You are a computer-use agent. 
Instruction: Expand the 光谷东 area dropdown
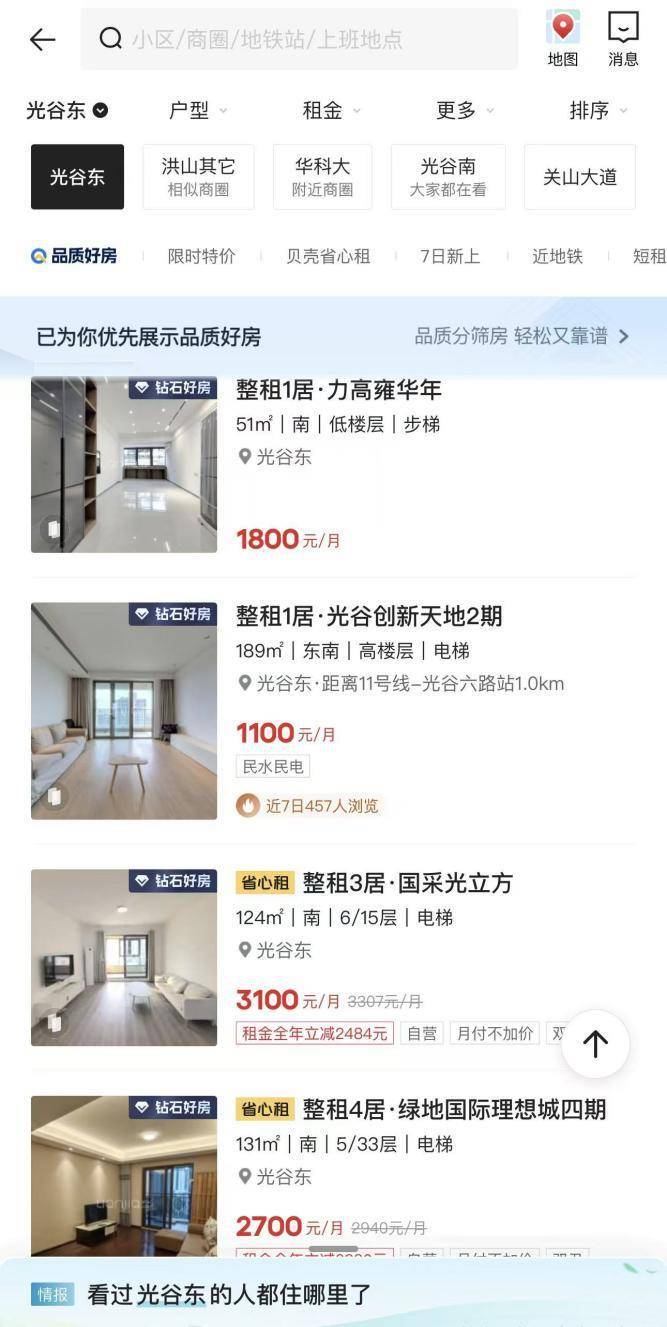67,110
